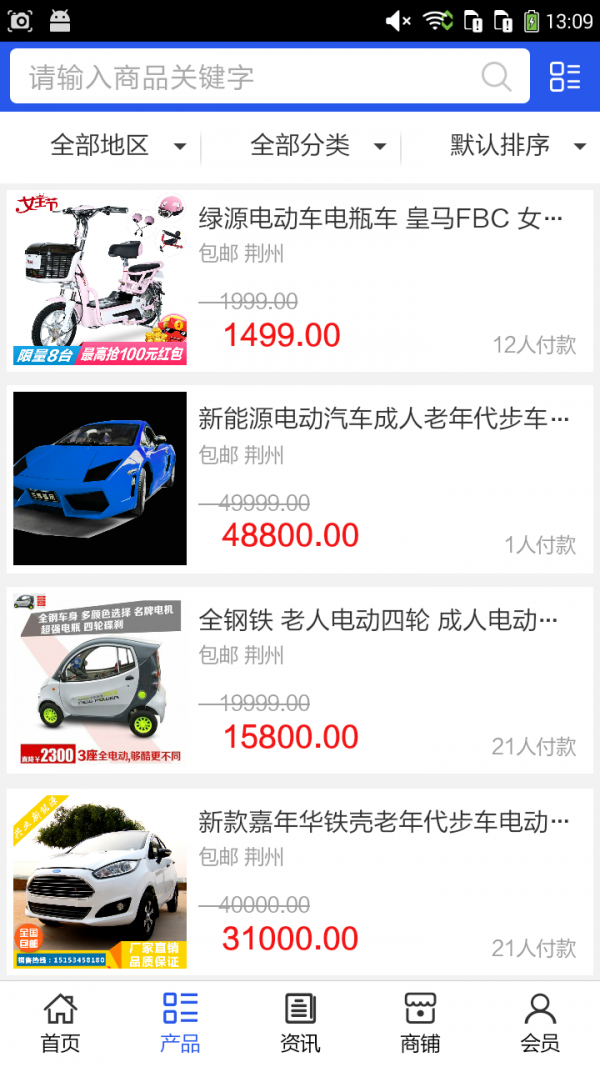View the 全钢铁 老人电动四轮 product
The image size is (600, 1067).
(x=300, y=680)
